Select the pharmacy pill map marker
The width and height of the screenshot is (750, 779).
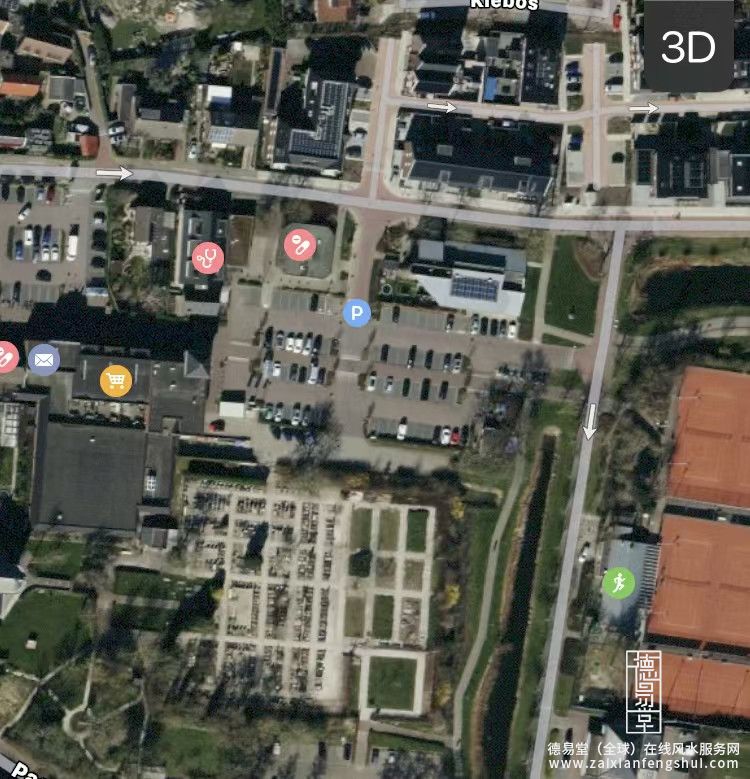300,243
